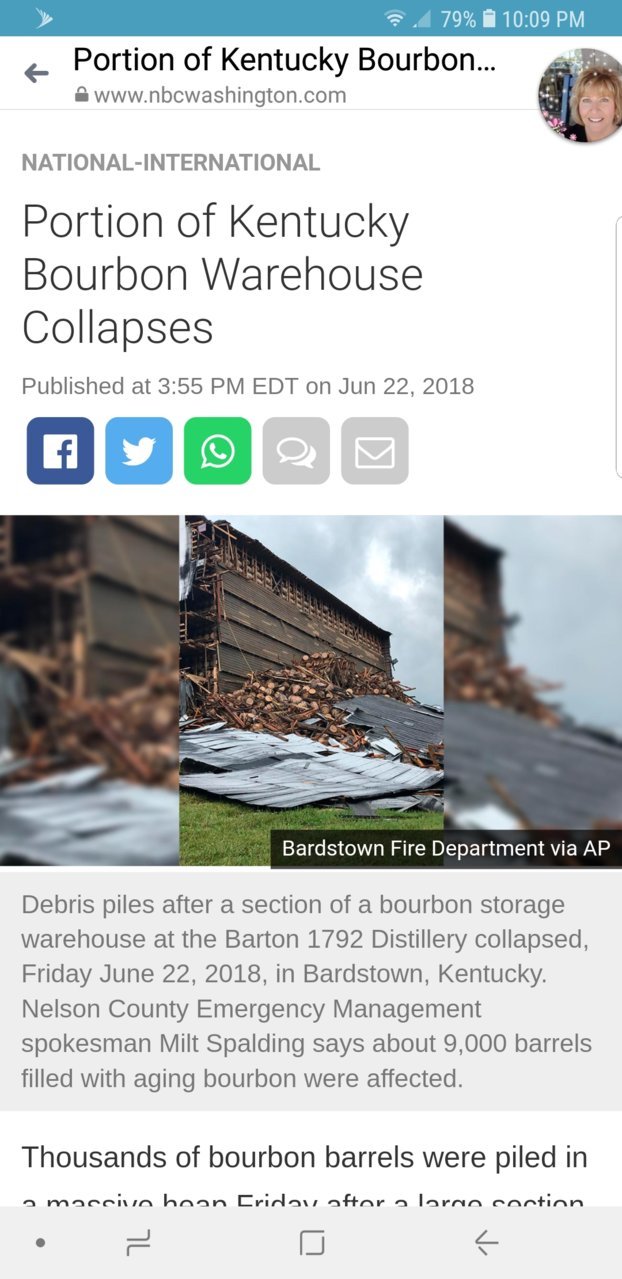This screenshot has width=622, height=1279.
Task: Tap the system back button
Action: click(486, 1242)
